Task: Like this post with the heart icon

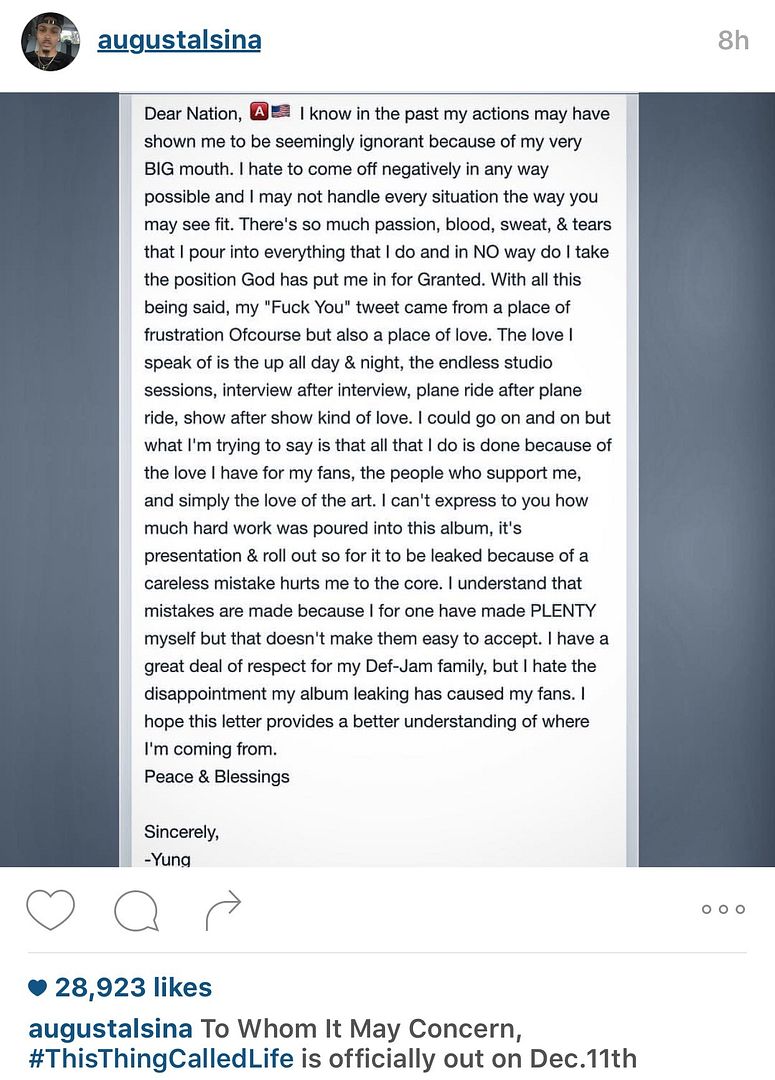Action: (50, 910)
